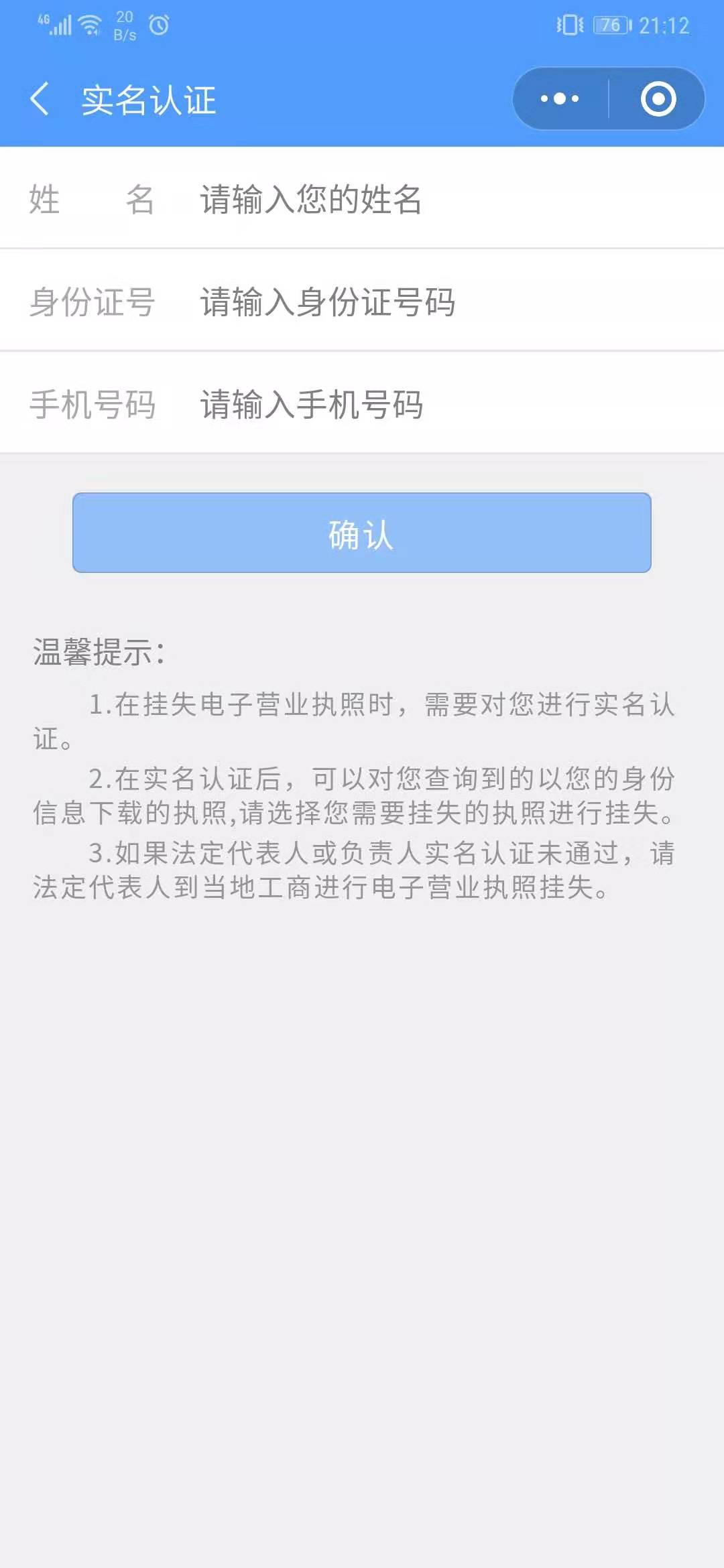
Task: Open the mini program more options menu
Action: [x=560, y=99]
